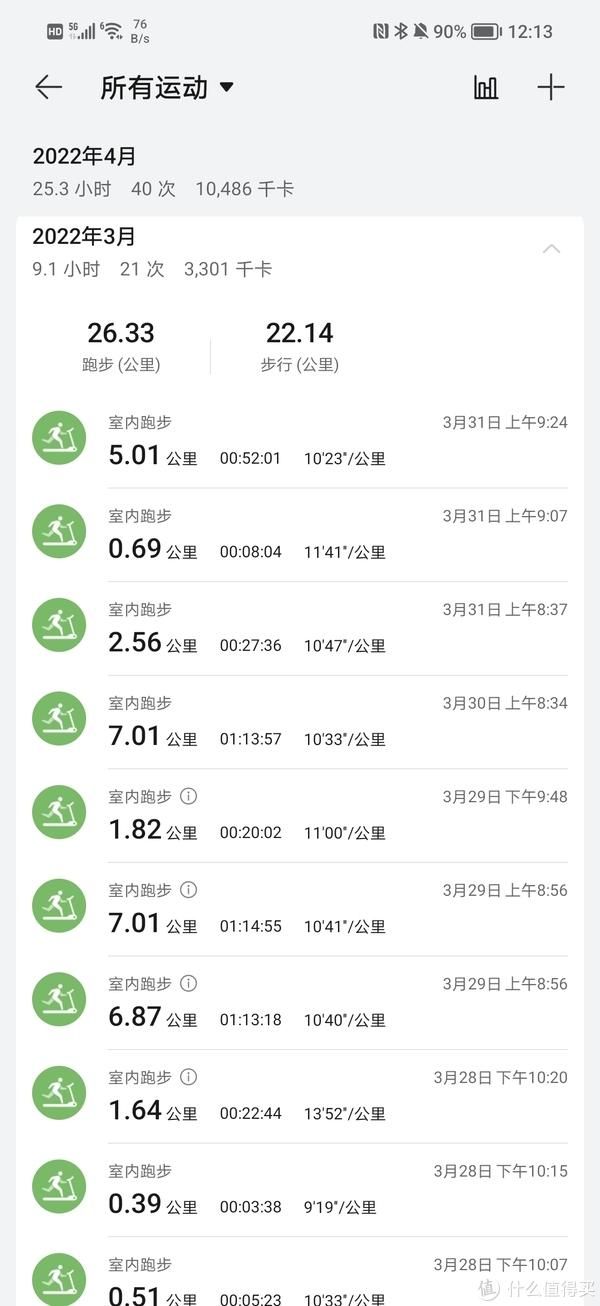Open the 0.69 公里 indoor run record
600x1306 pixels.
point(300,535)
